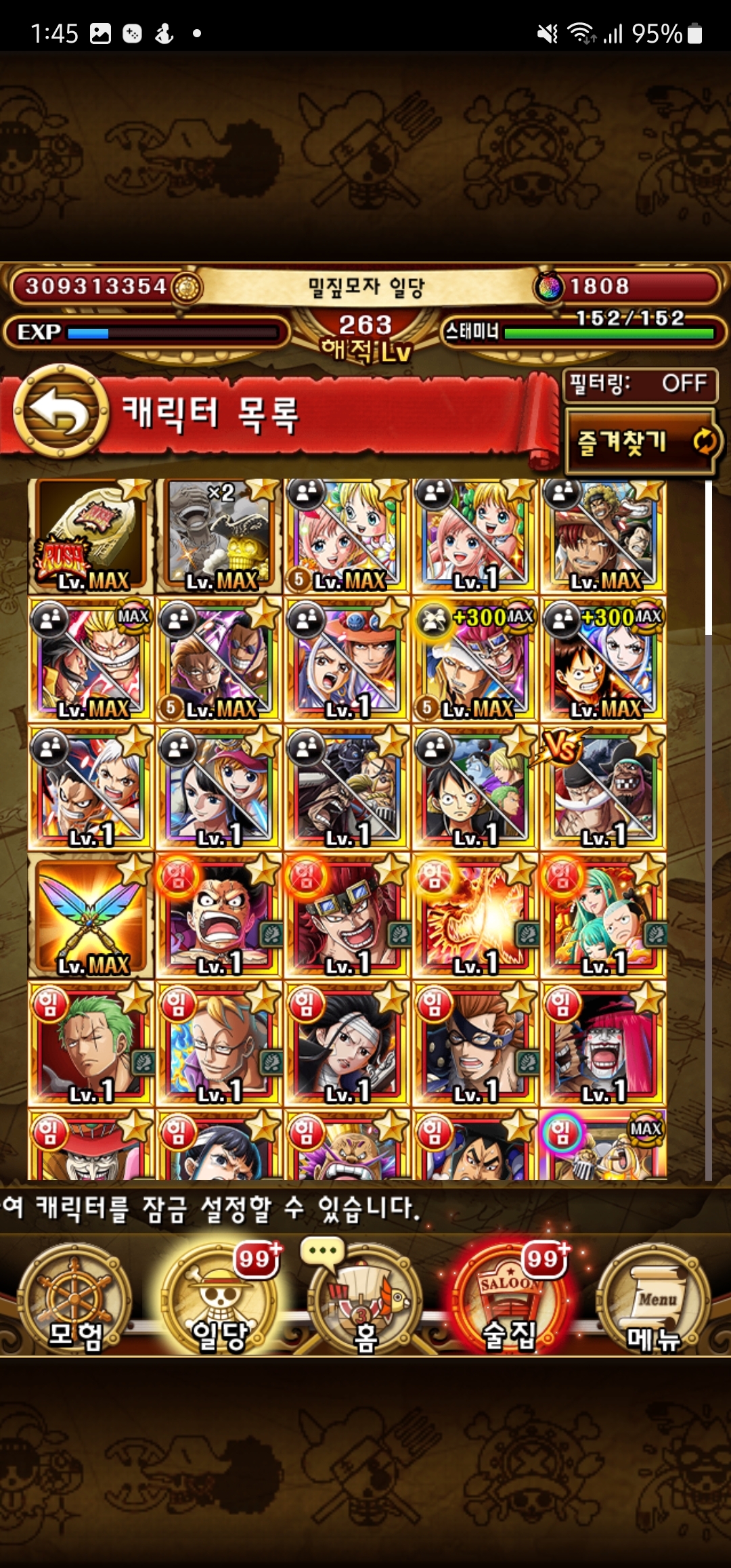Open the Luffy dual character with +300 MAX
731x1568 pixels.
tap(603, 659)
